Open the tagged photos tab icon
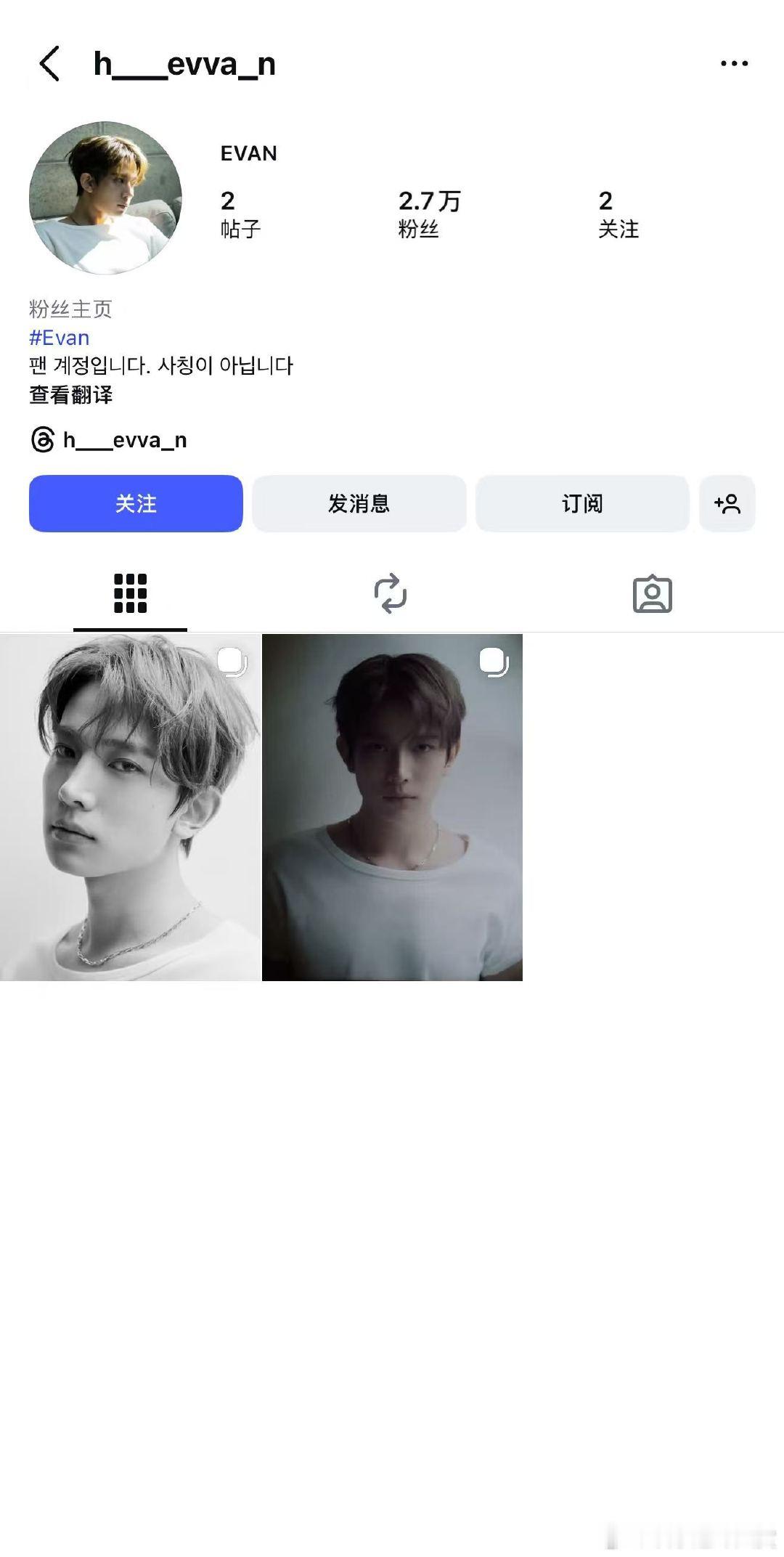 click(x=654, y=594)
